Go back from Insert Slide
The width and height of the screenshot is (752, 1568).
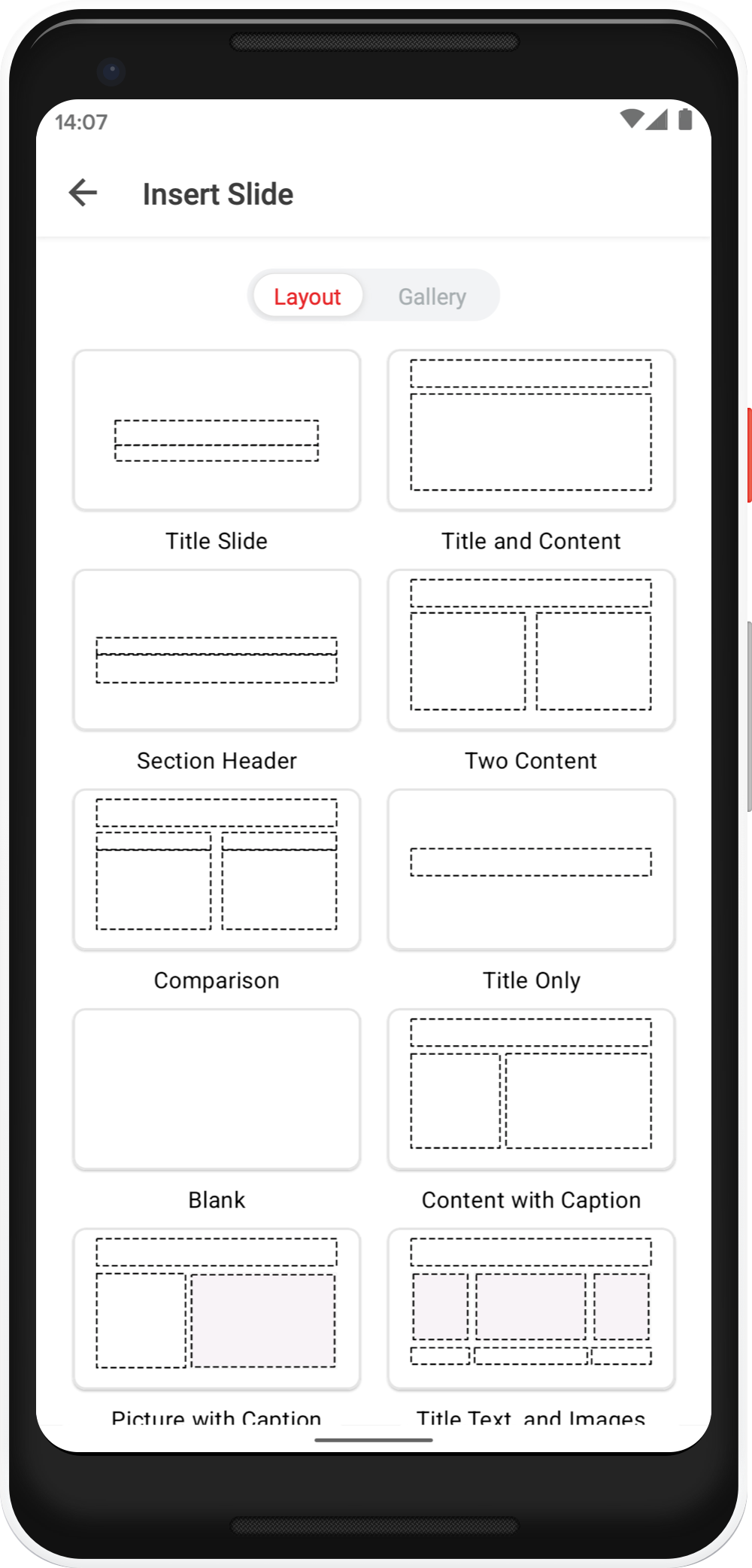pos(83,193)
